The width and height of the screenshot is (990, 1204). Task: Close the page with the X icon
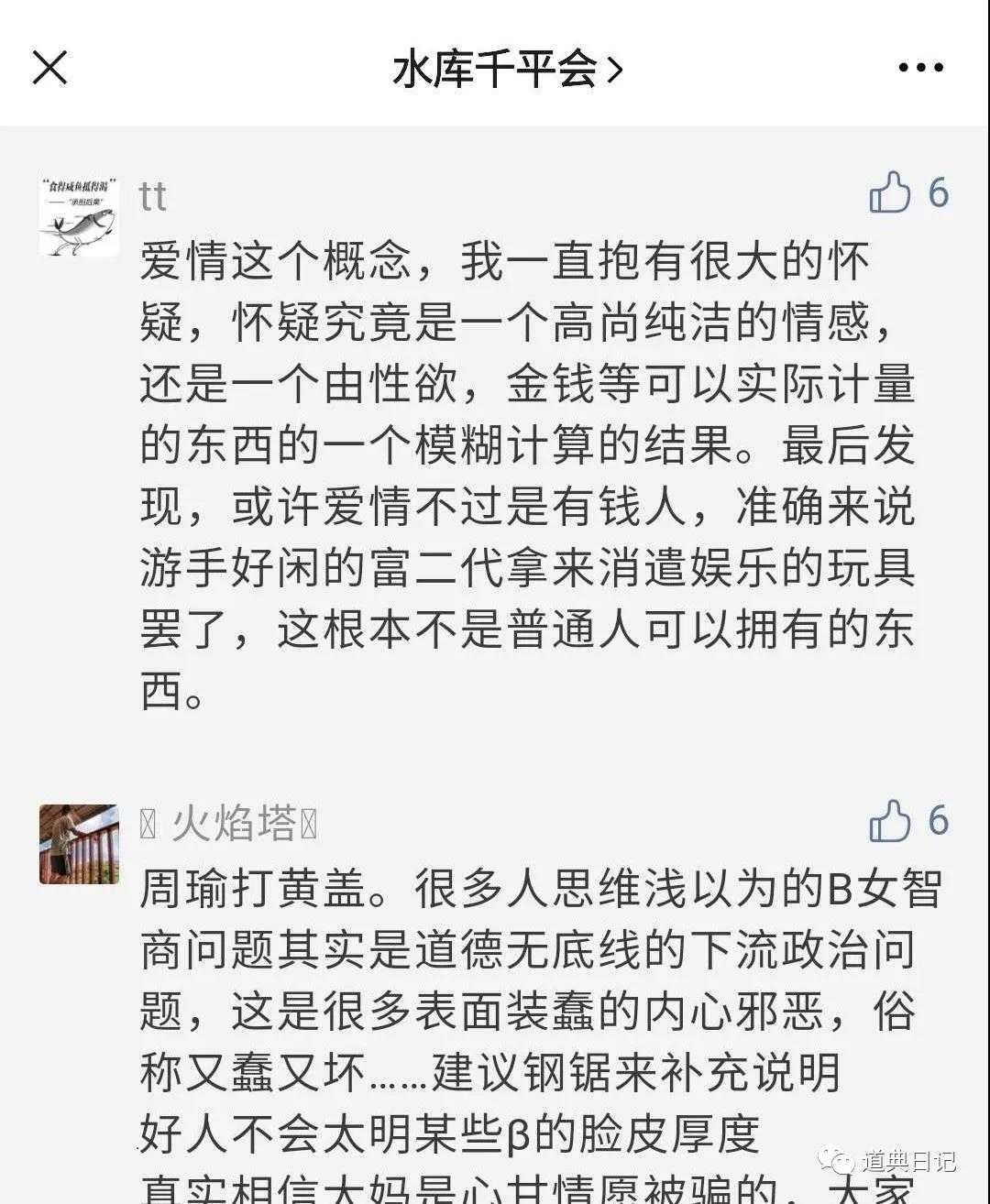[x=49, y=67]
